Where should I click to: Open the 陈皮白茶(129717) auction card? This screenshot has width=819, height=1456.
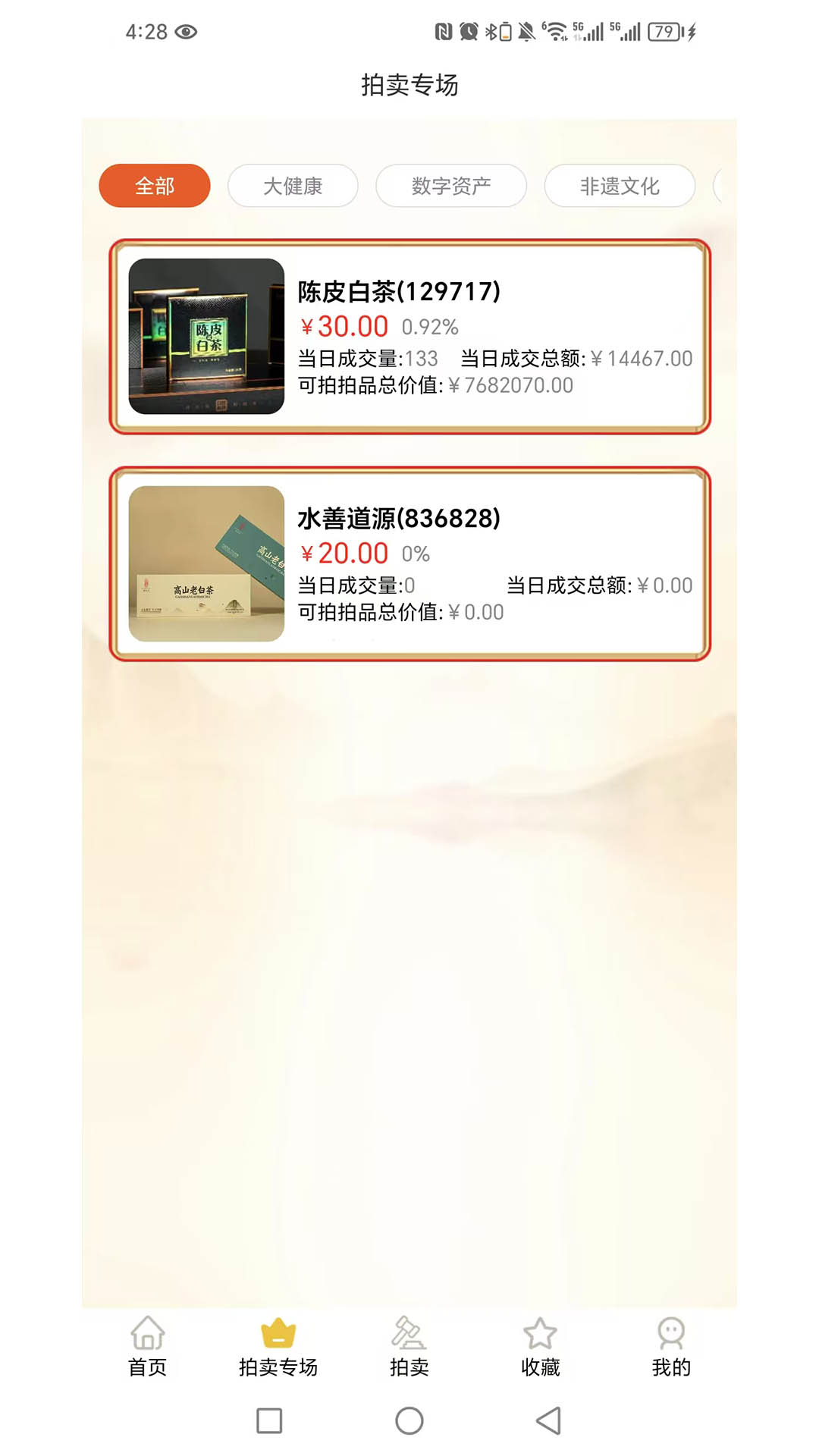[409, 337]
